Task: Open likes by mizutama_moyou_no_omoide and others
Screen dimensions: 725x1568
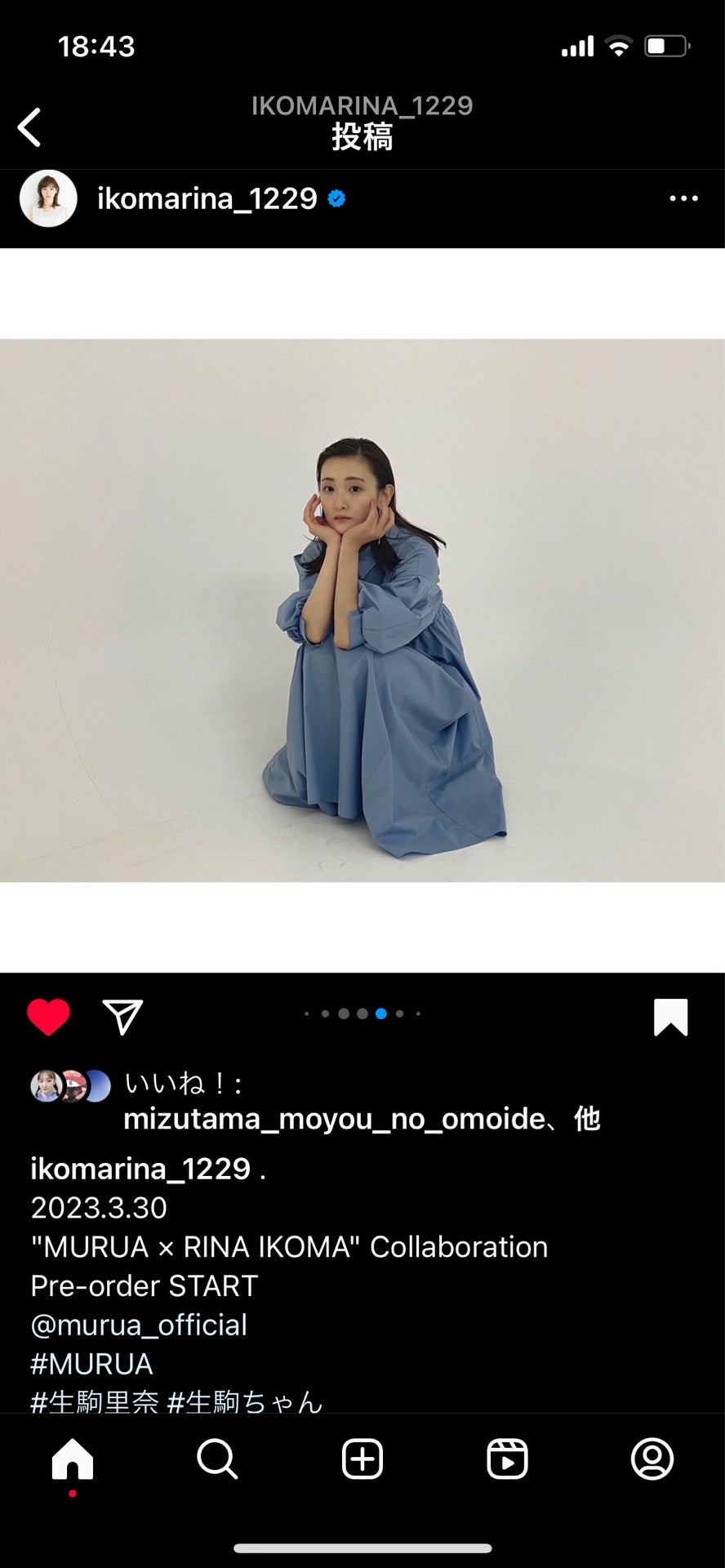Action: click(x=333, y=1118)
